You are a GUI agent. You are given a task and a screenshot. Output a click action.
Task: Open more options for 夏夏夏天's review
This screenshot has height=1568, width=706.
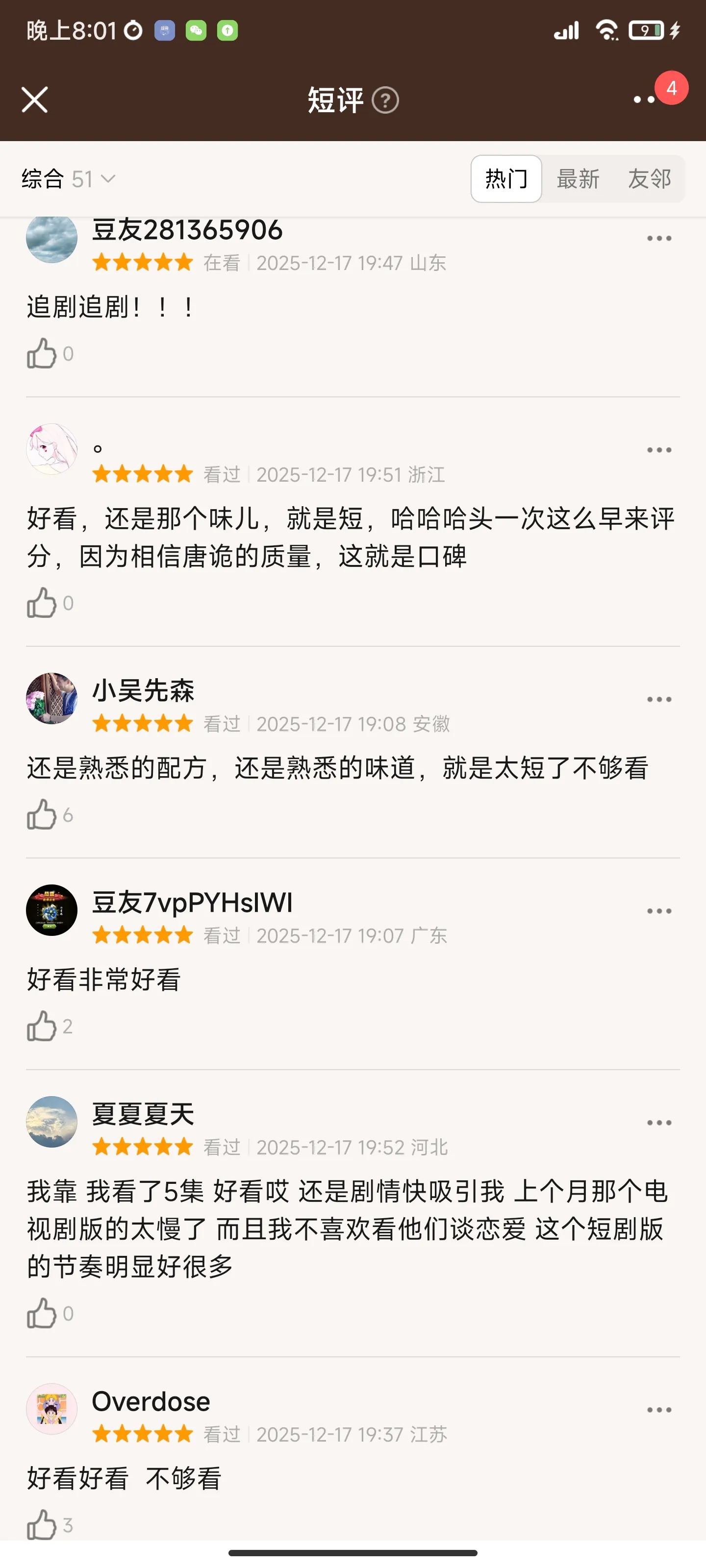tap(659, 1123)
